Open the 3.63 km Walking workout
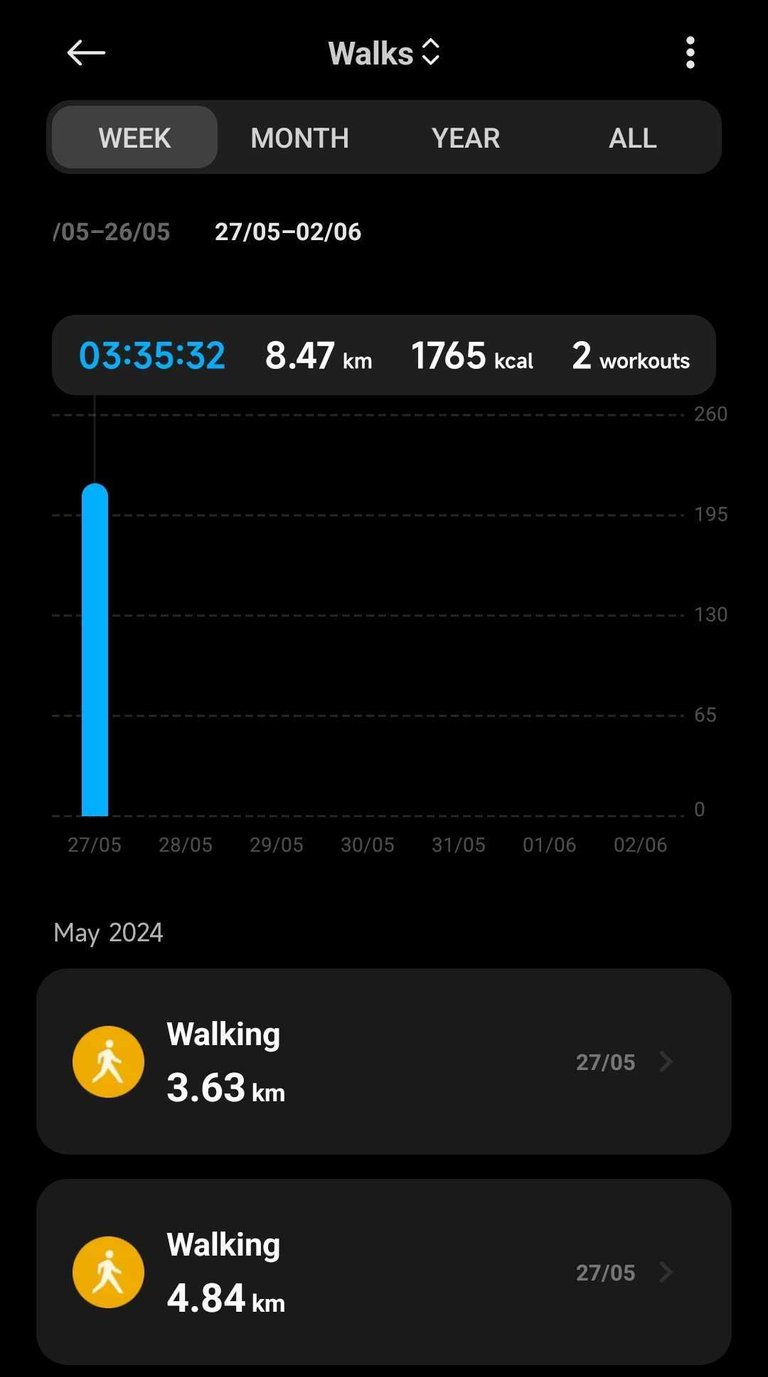The image size is (768, 1377). tap(384, 1061)
